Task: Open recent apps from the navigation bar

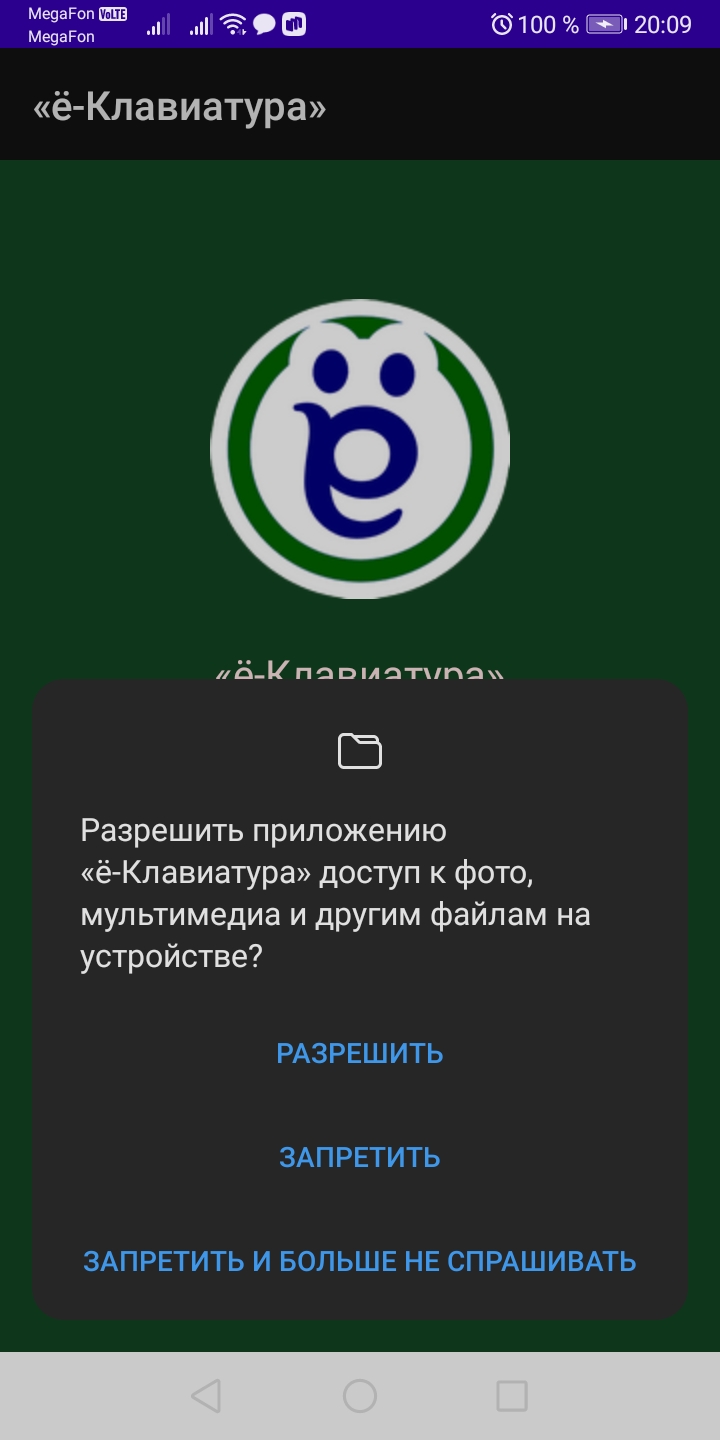Action: click(512, 1396)
